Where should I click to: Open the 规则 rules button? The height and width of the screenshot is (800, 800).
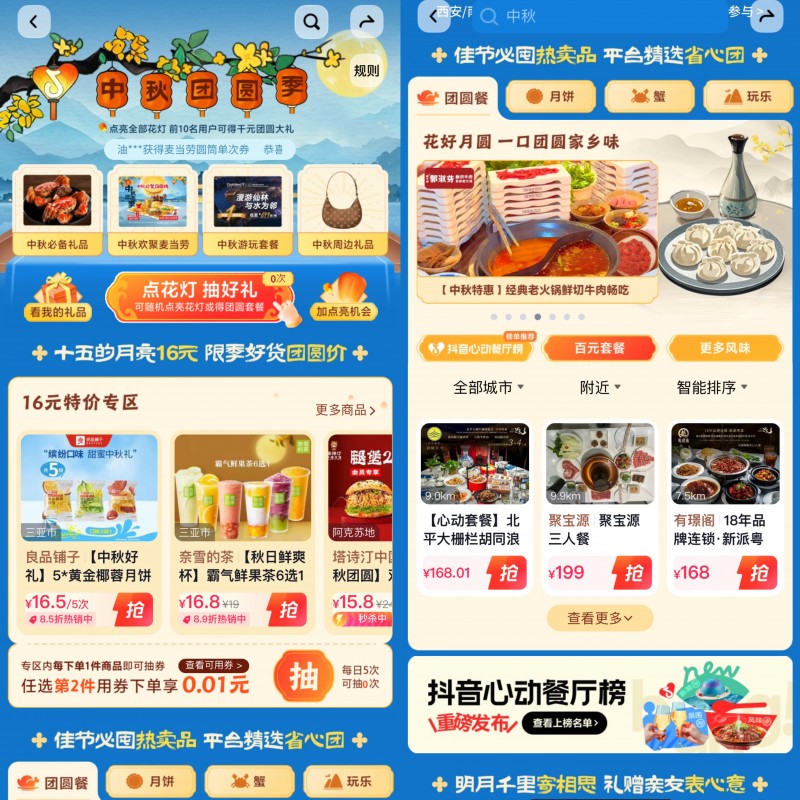click(366, 70)
